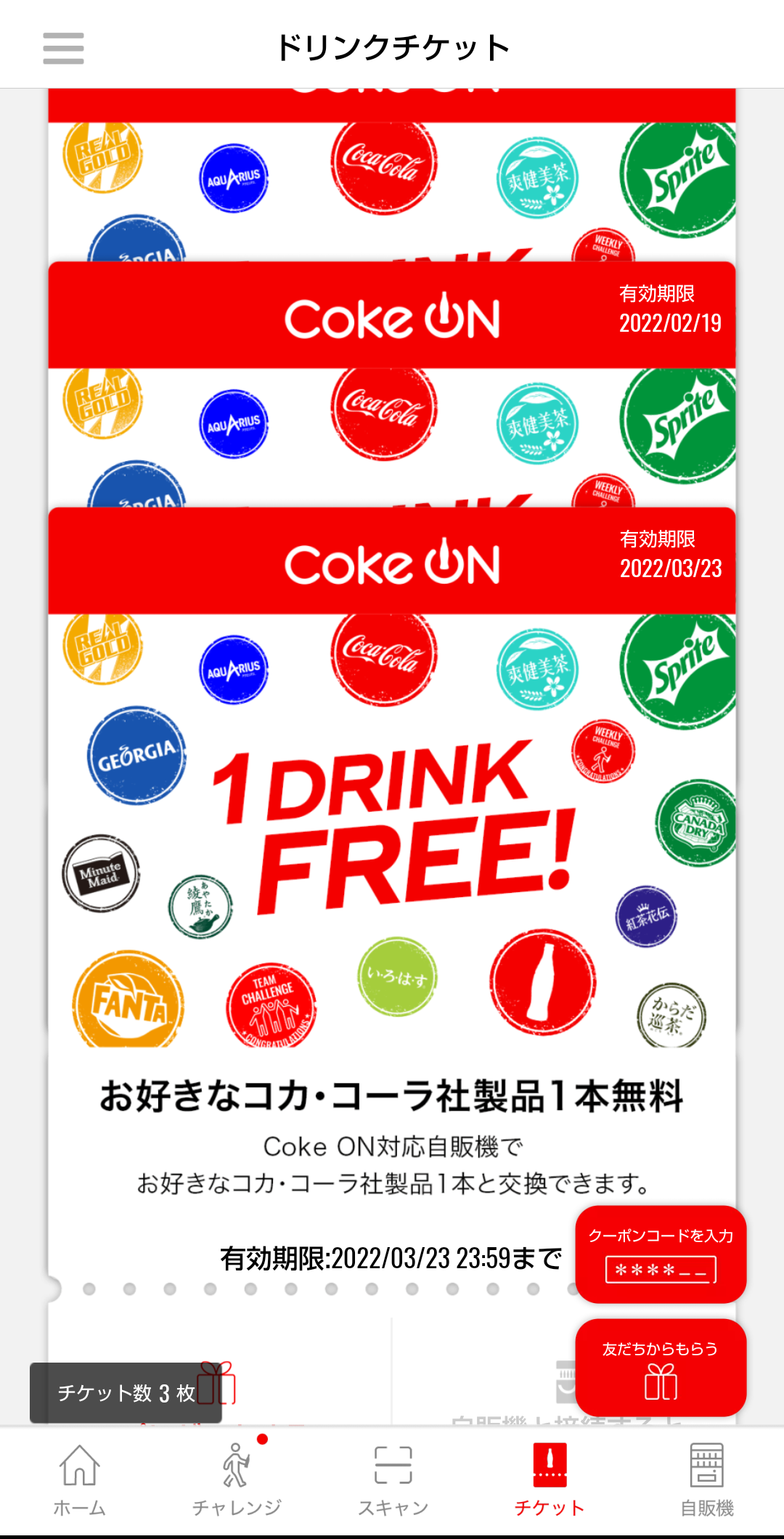Open ticket expiring 2022/02/19
Image resolution: width=784 pixels, height=1539 pixels.
coord(392,317)
